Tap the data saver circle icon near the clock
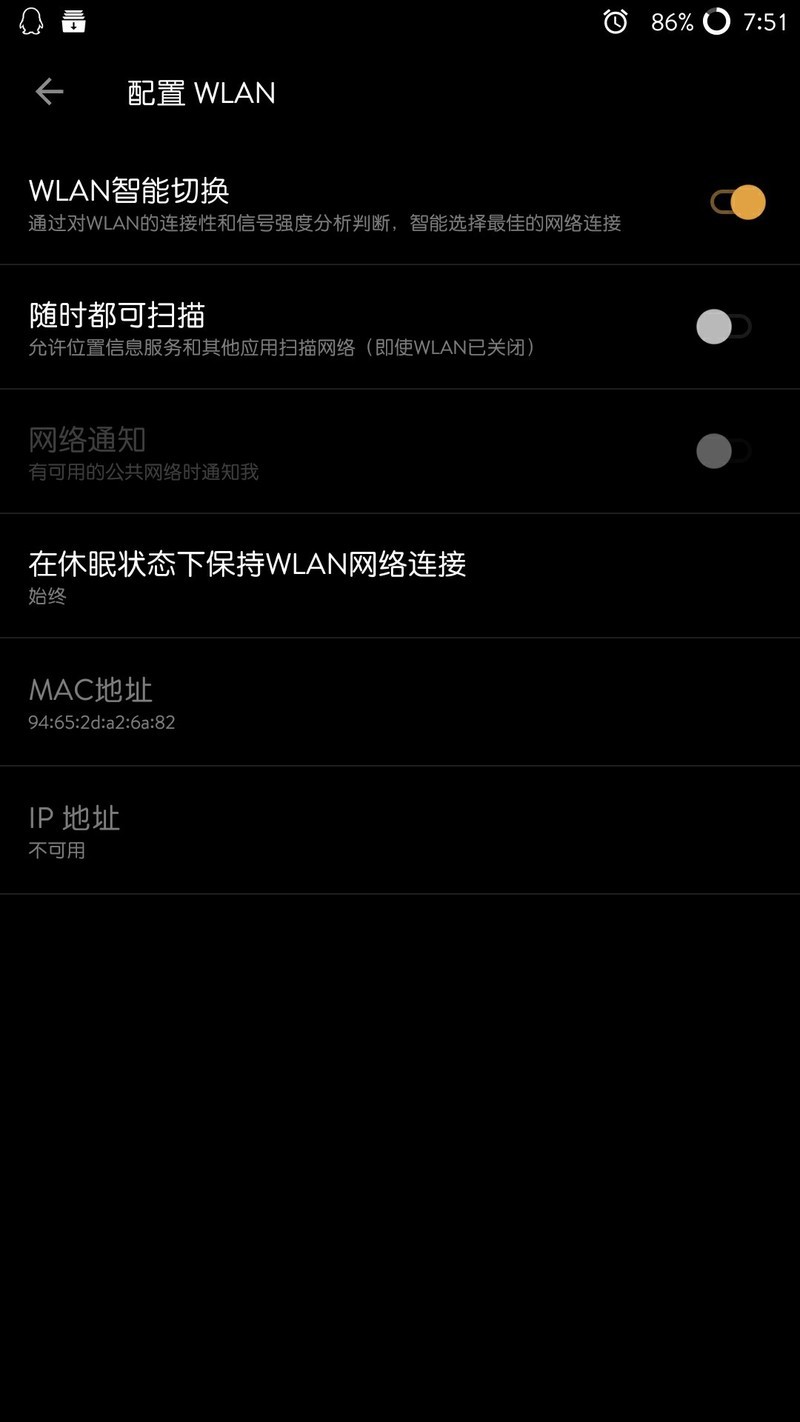This screenshot has width=800, height=1422. coord(716,21)
